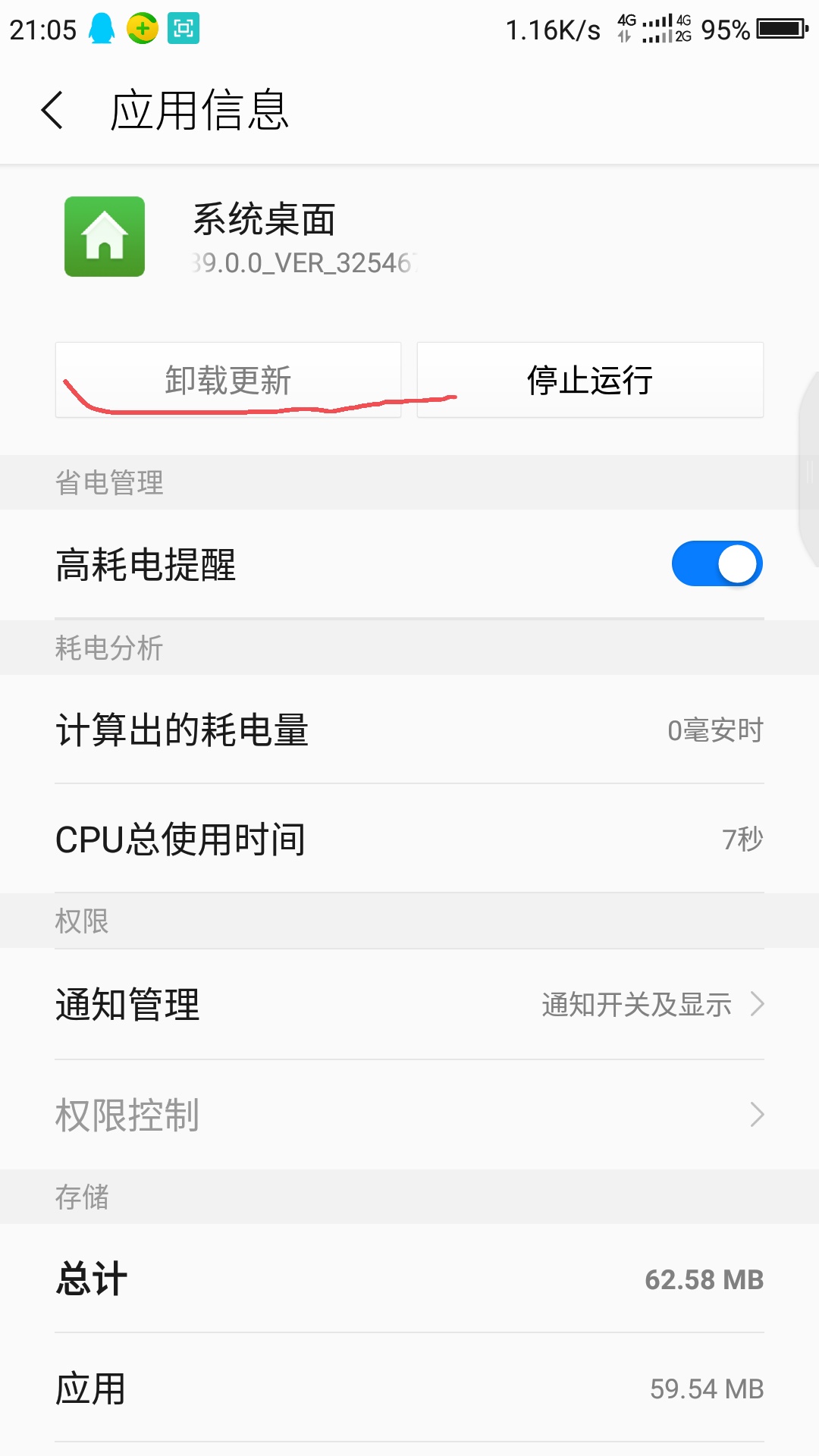The height and width of the screenshot is (1456, 819).
Task: Tap 停止运行 to stop the app
Action: point(590,380)
